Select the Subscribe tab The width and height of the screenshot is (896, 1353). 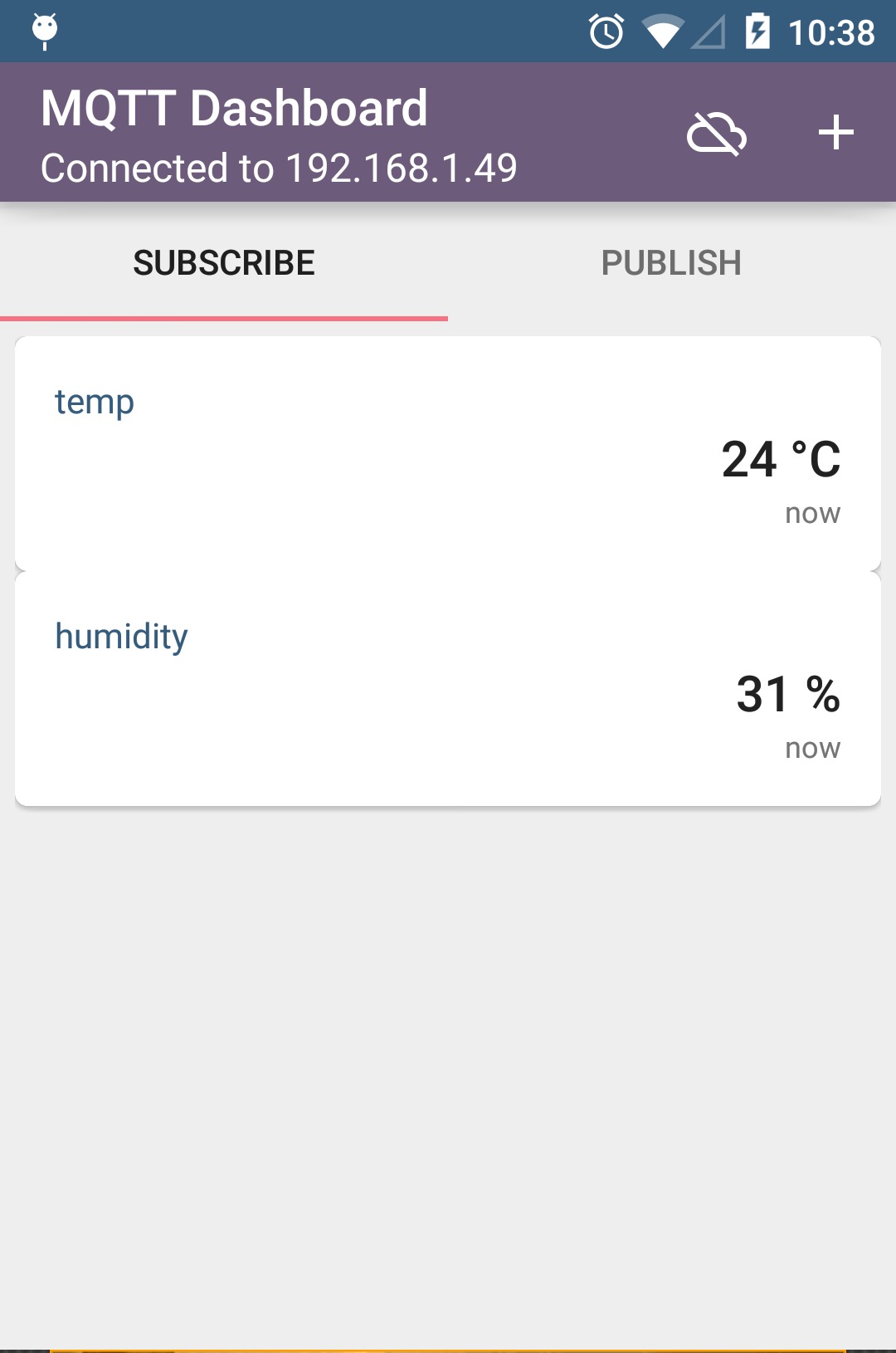(224, 263)
